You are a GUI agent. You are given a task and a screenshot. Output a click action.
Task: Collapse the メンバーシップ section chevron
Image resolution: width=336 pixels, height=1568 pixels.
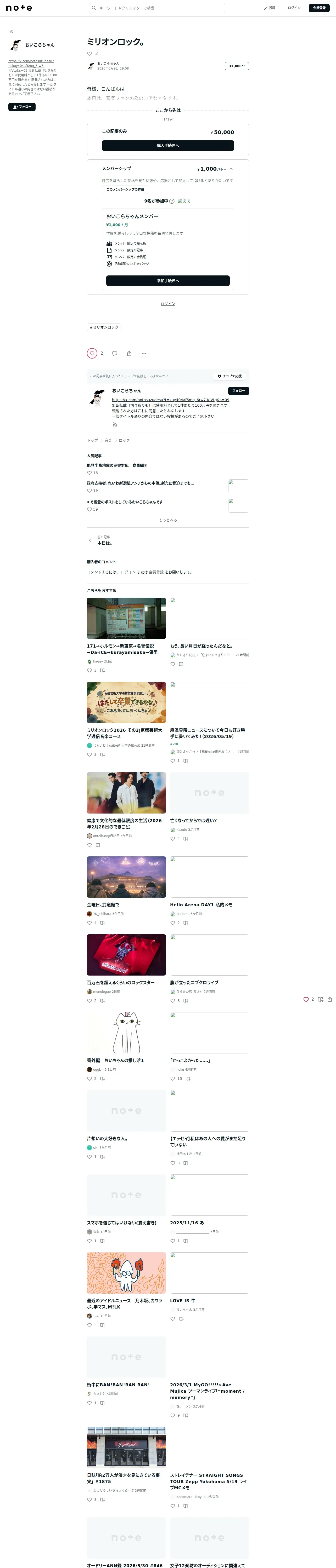click(231, 169)
